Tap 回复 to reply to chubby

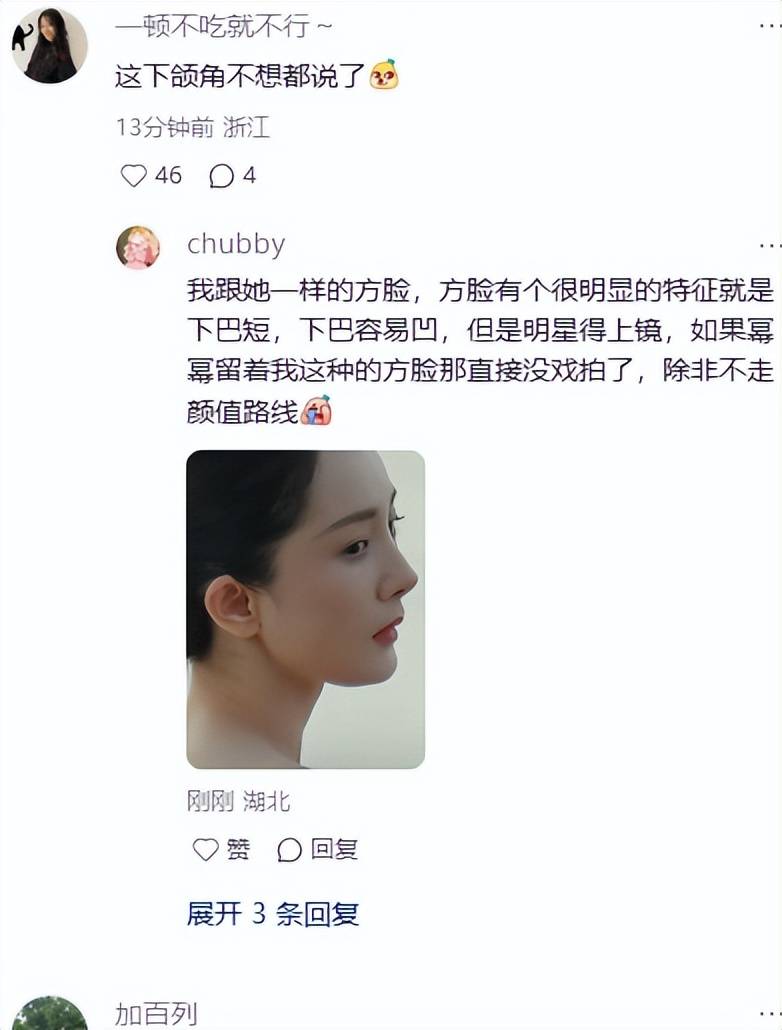318,850
